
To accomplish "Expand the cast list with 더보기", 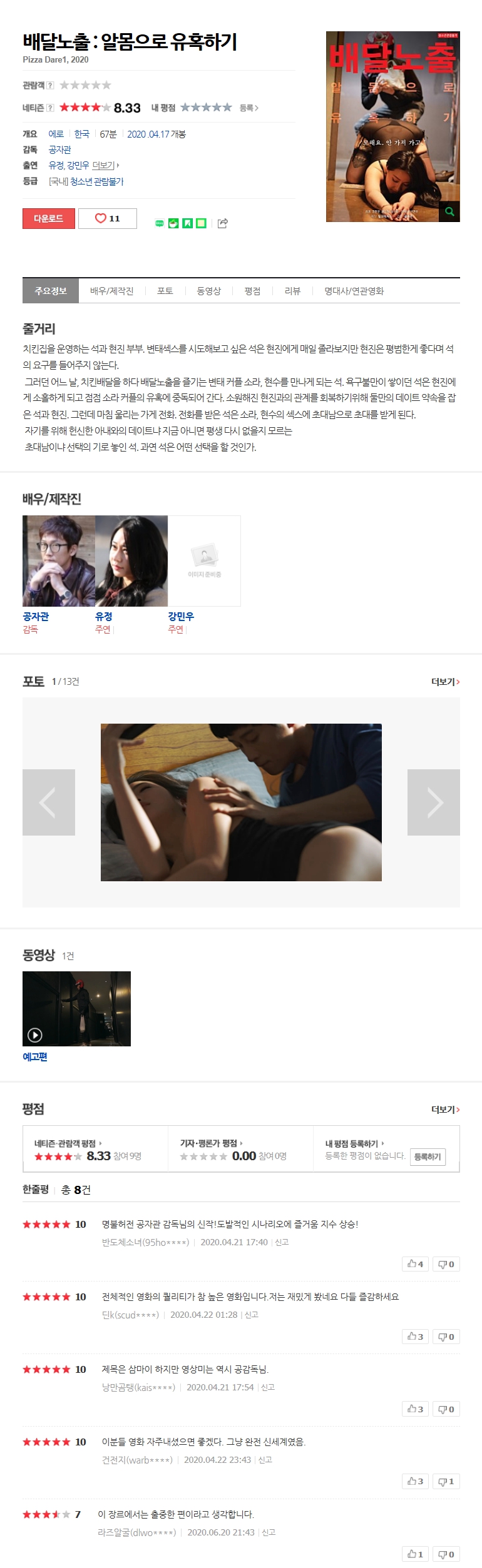I will click(x=105, y=165).
